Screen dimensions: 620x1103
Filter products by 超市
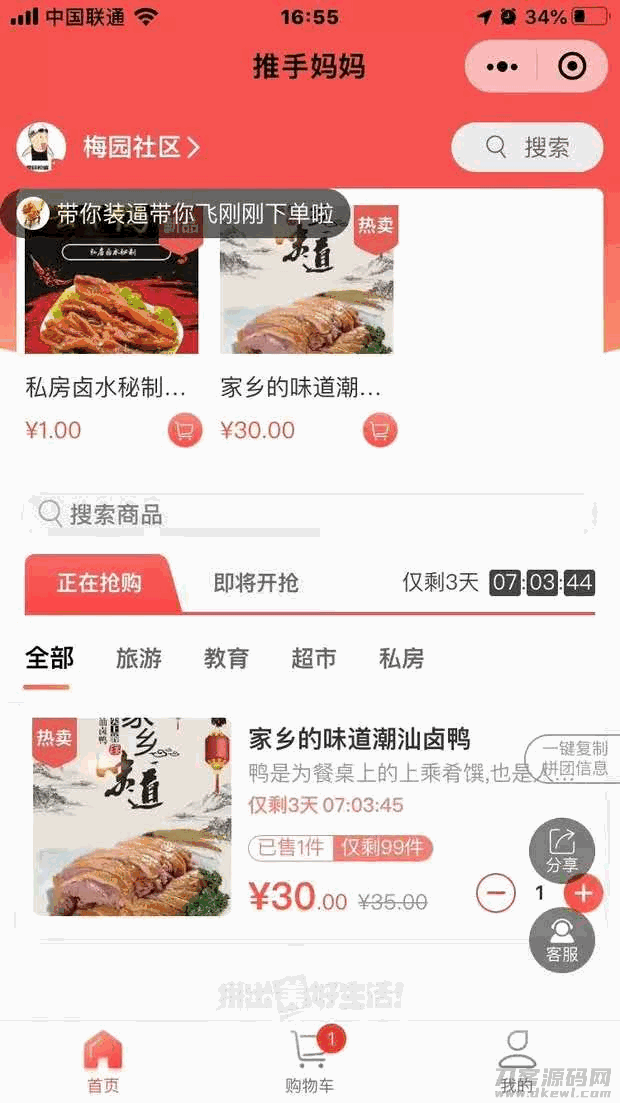pyautogui.click(x=314, y=658)
